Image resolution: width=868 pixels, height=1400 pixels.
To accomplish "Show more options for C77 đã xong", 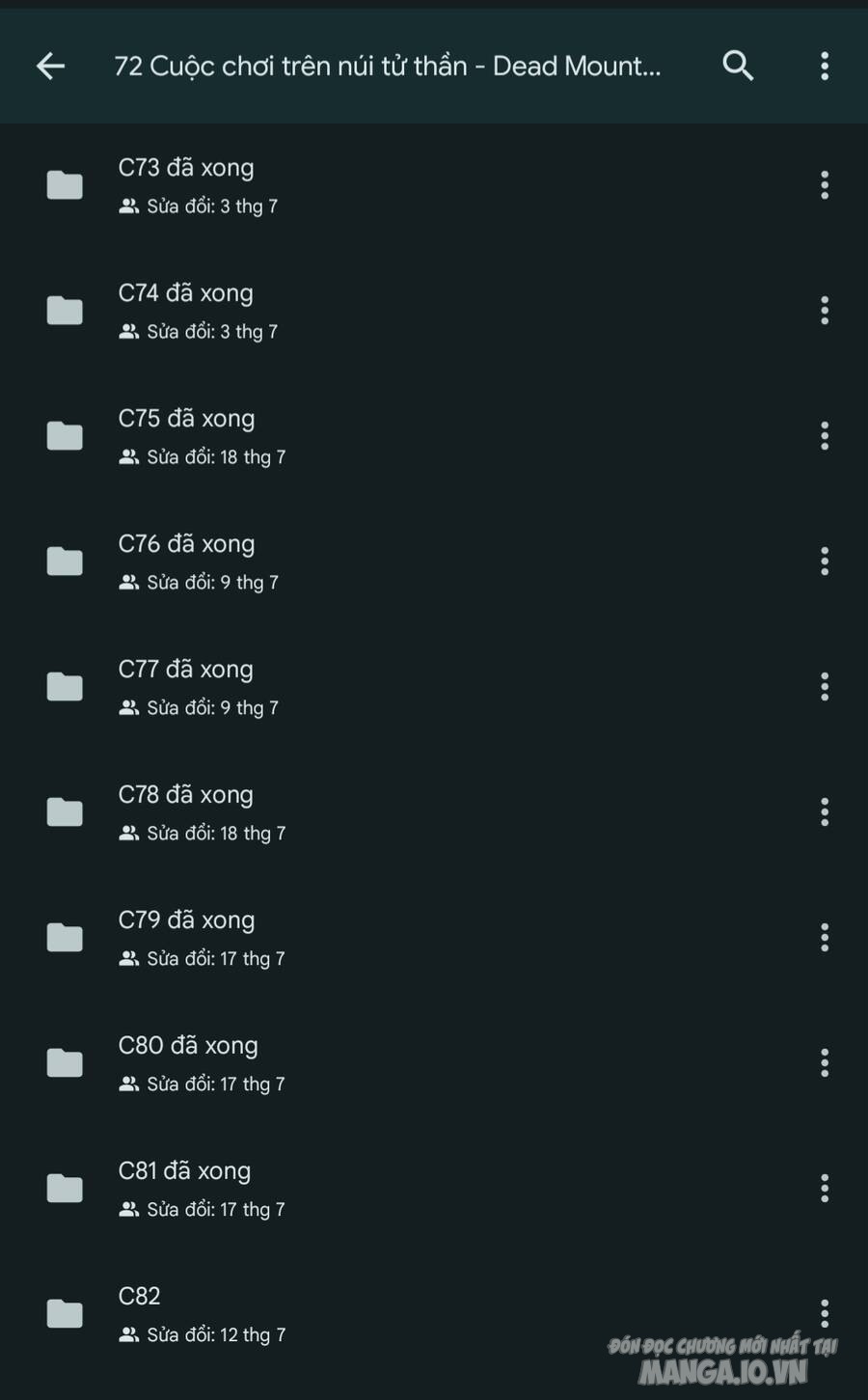I will pos(824,687).
